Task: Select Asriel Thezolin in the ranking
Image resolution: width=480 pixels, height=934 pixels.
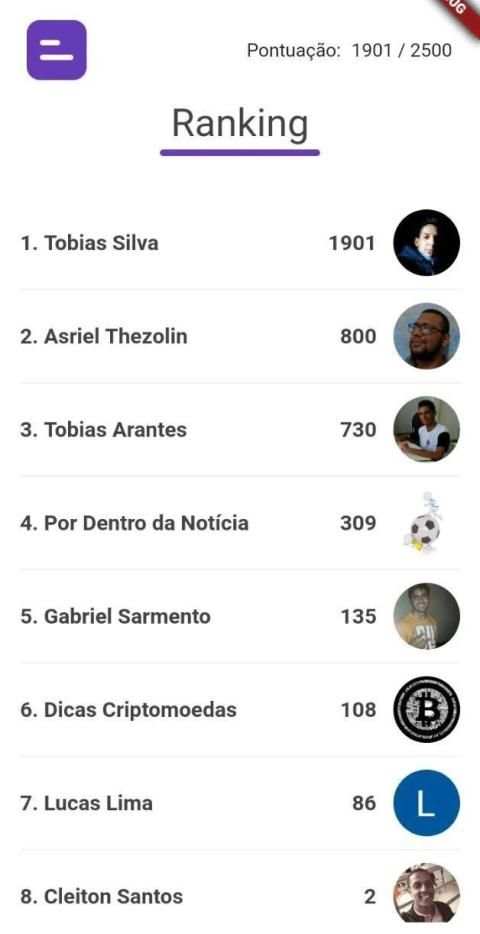Action: click(x=240, y=337)
